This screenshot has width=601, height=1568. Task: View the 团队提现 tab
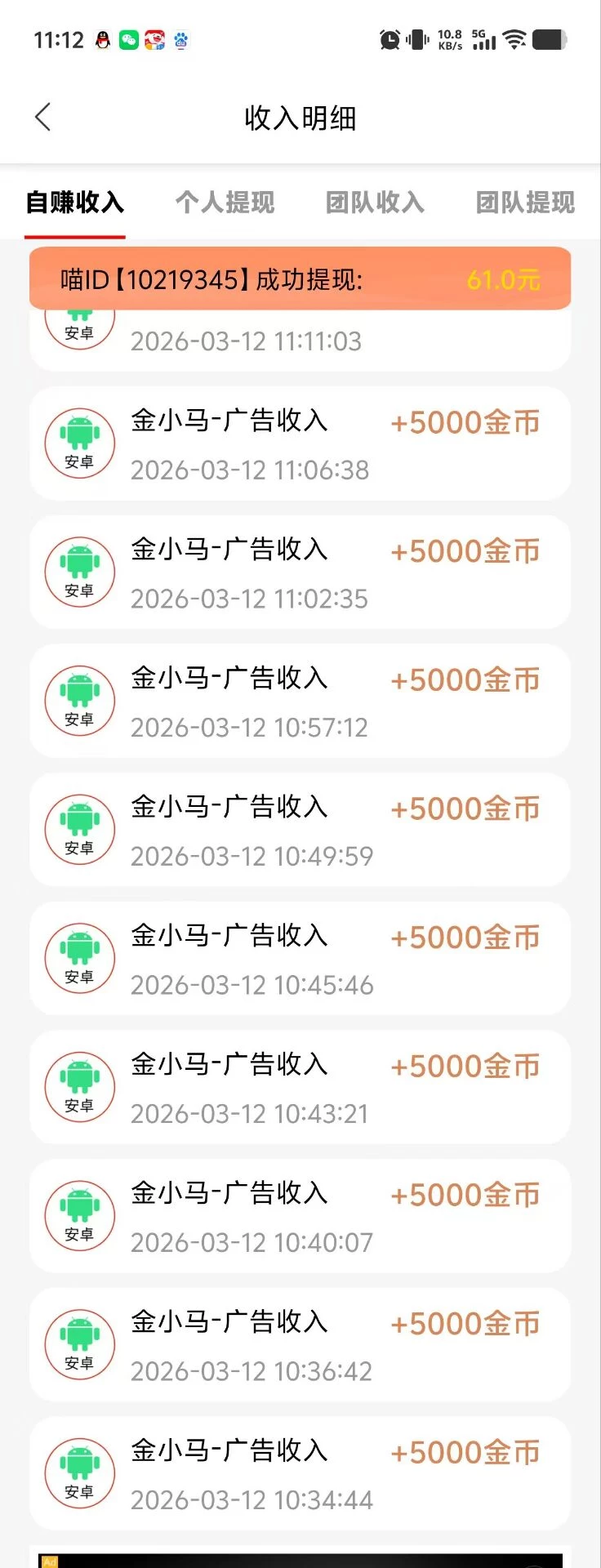coord(525,203)
